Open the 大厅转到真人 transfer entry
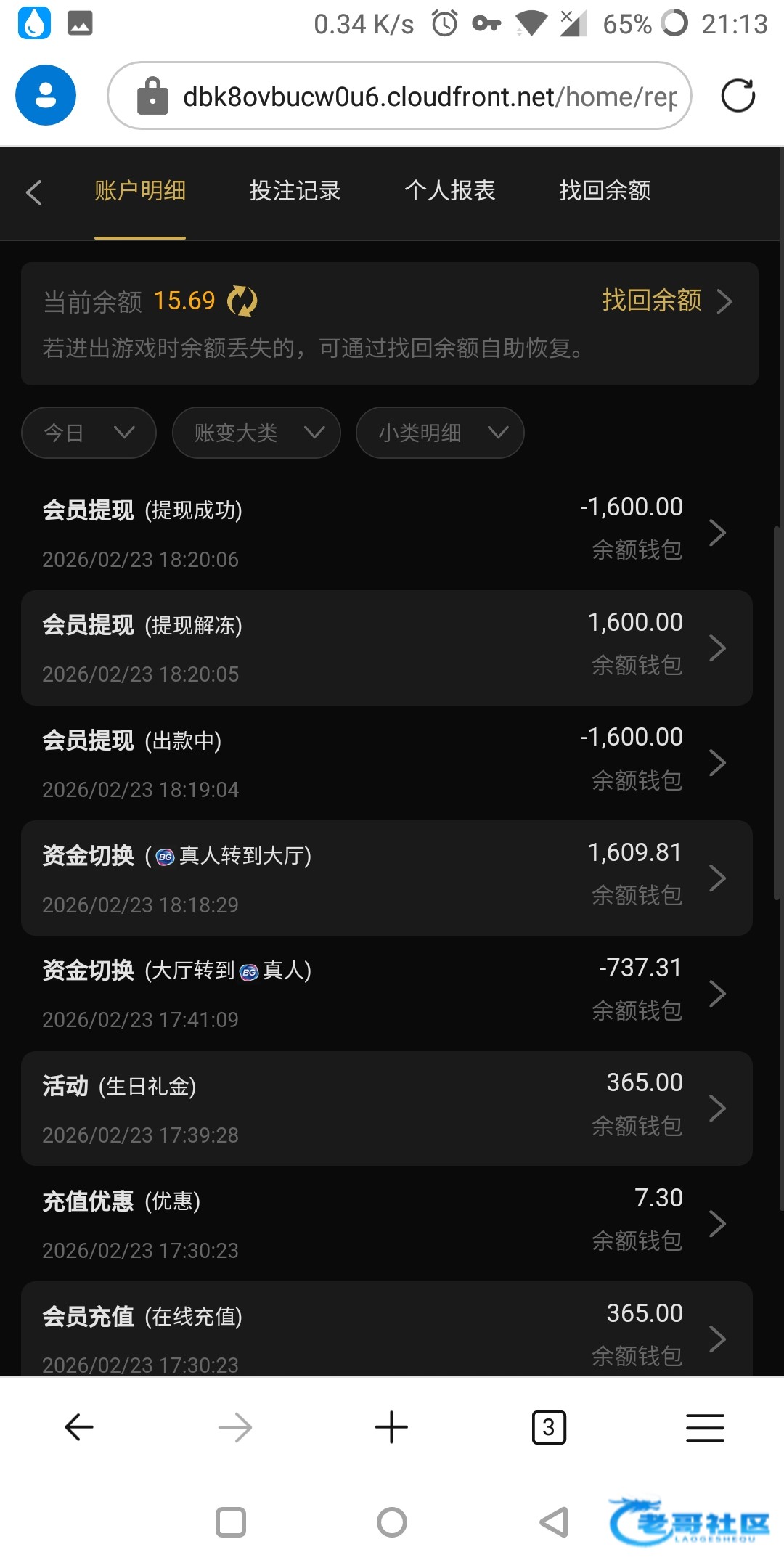The height and width of the screenshot is (1568, 784). point(386,993)
